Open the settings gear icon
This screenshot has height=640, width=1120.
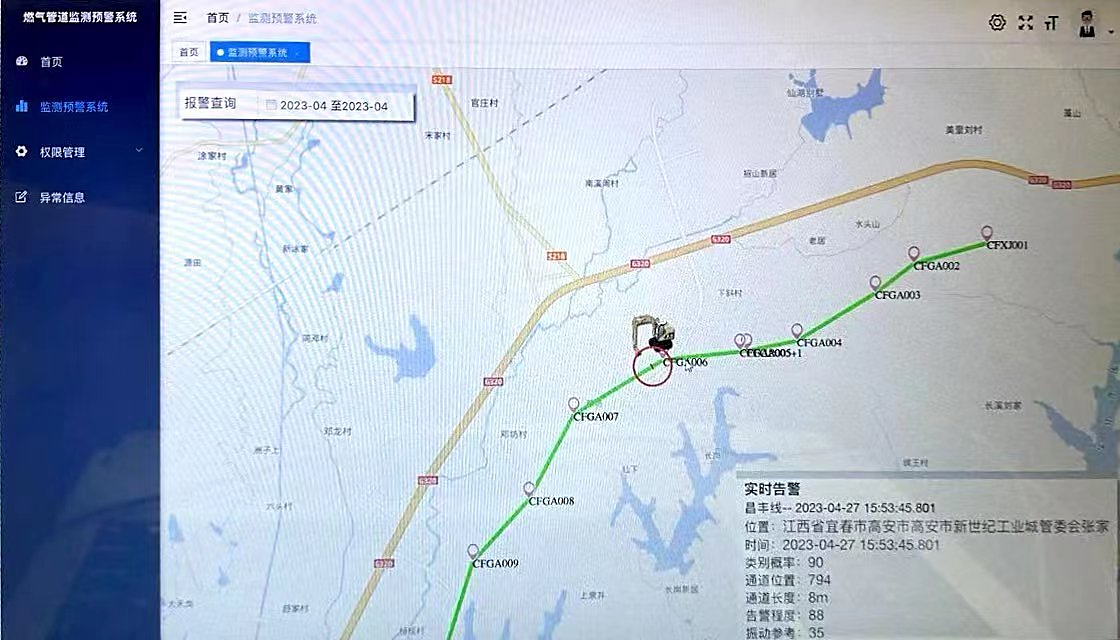click(997, 23)
